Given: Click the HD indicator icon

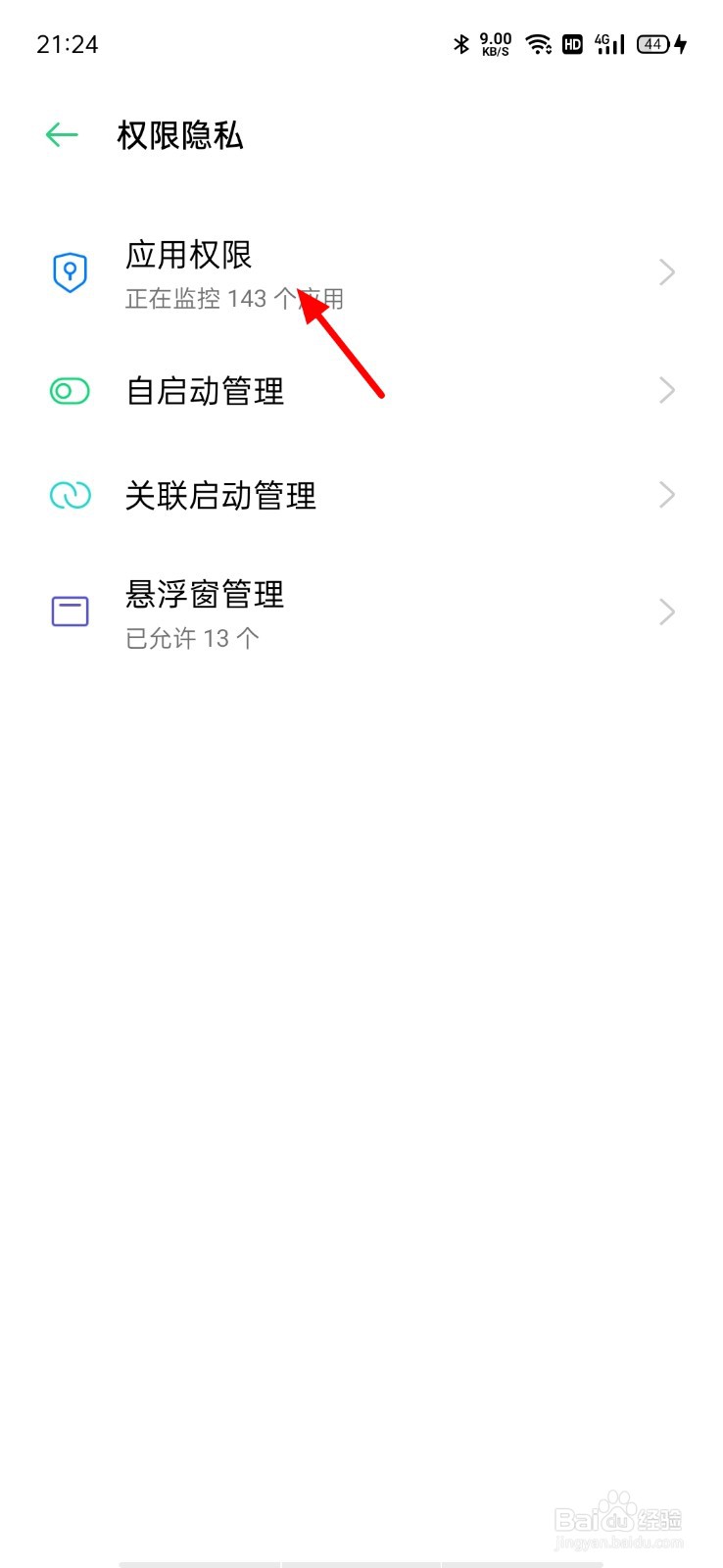Looking at the screenshot, I should (572, 43).
